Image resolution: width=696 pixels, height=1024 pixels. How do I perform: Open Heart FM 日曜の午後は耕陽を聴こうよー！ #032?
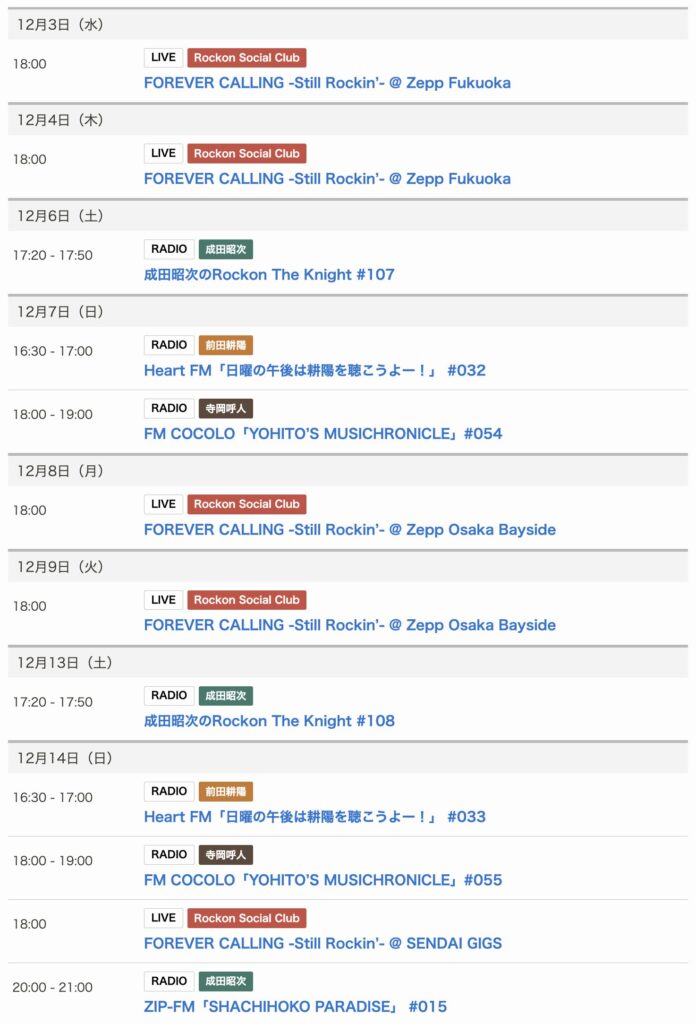(314, 371)
